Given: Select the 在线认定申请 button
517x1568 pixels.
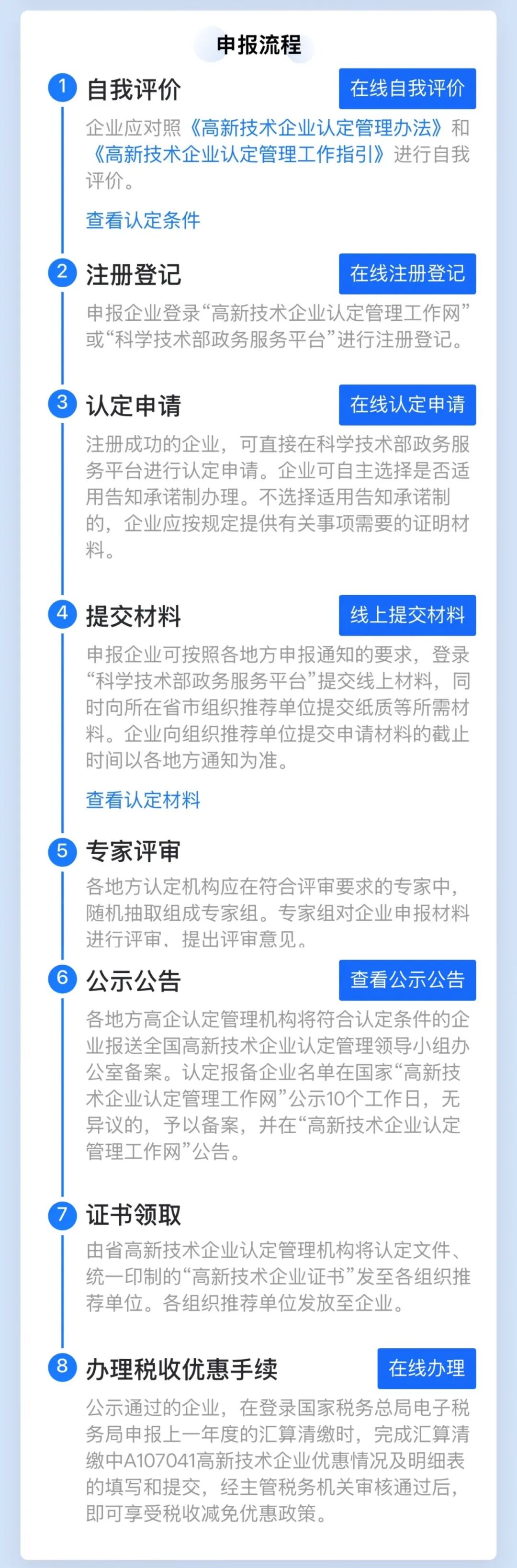Looking at the screenshot, I should [407, 405].
